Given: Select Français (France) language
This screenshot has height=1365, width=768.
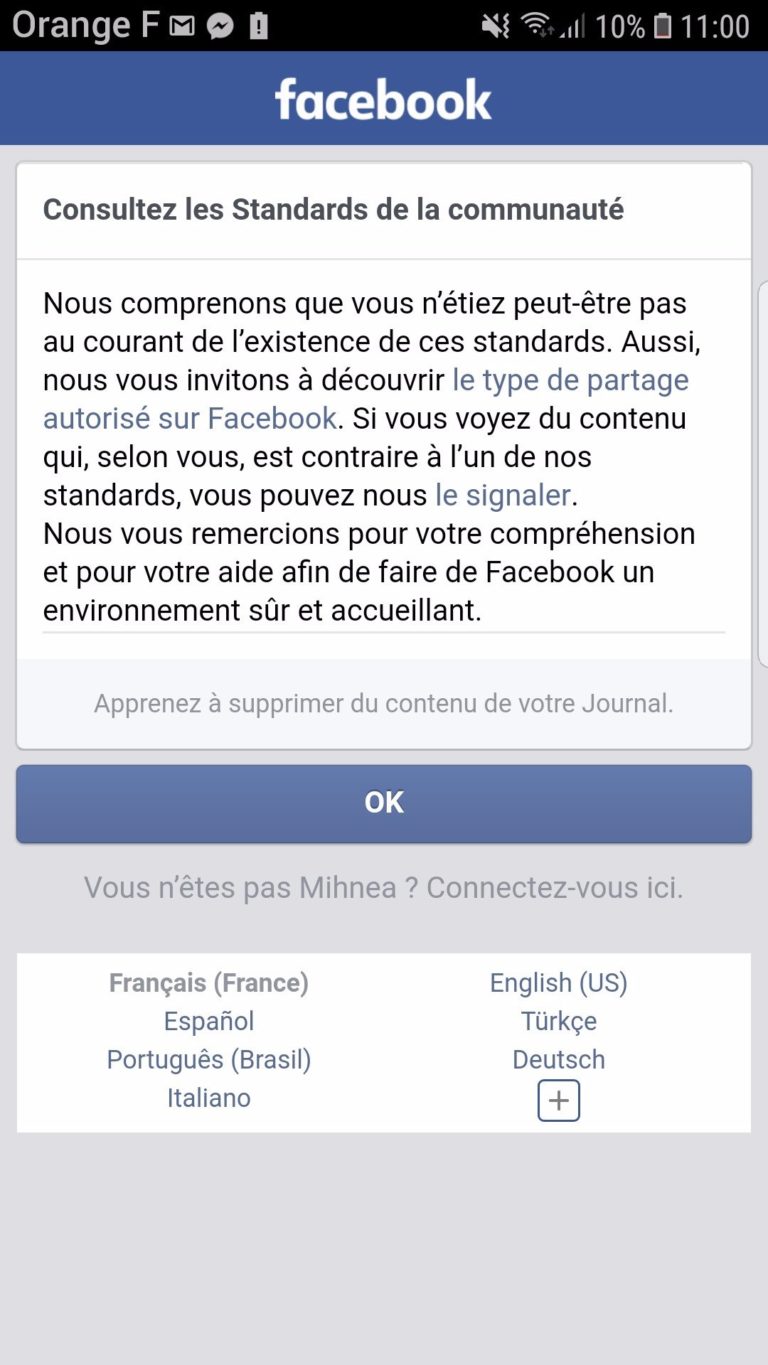Looking at the screenshot, I should pos(208,983).
